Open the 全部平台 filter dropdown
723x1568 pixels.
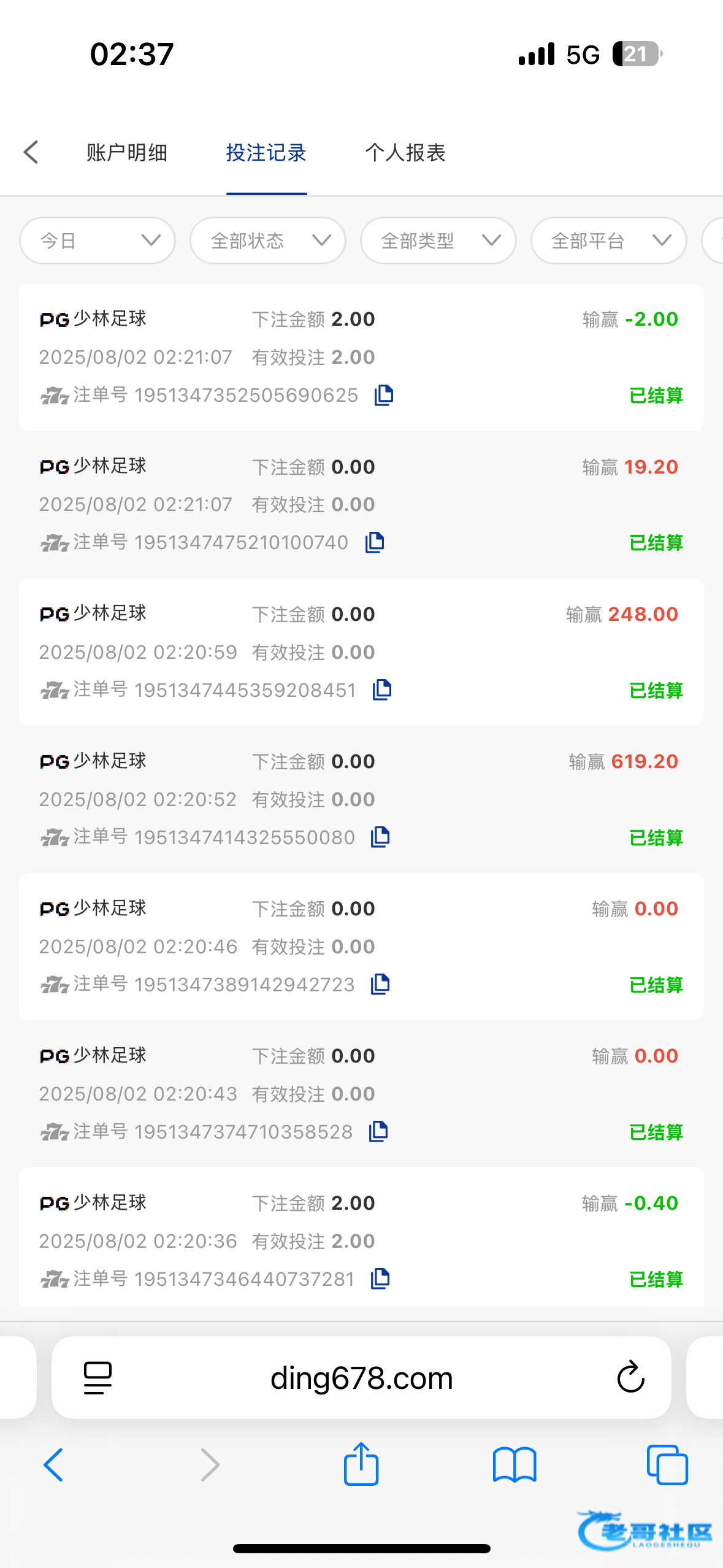pos(609,240)
